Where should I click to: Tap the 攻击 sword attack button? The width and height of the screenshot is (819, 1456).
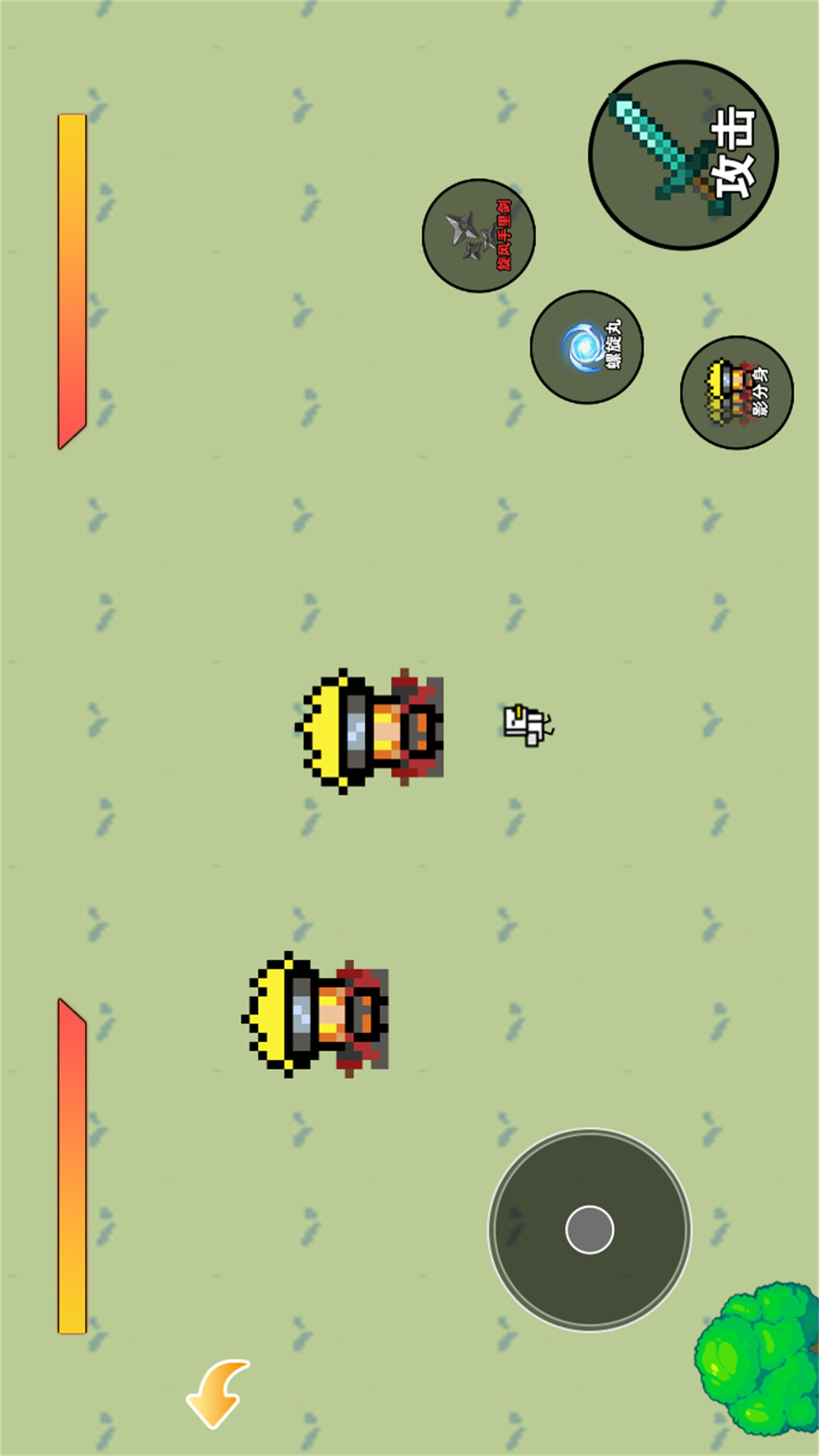(683, 155)
